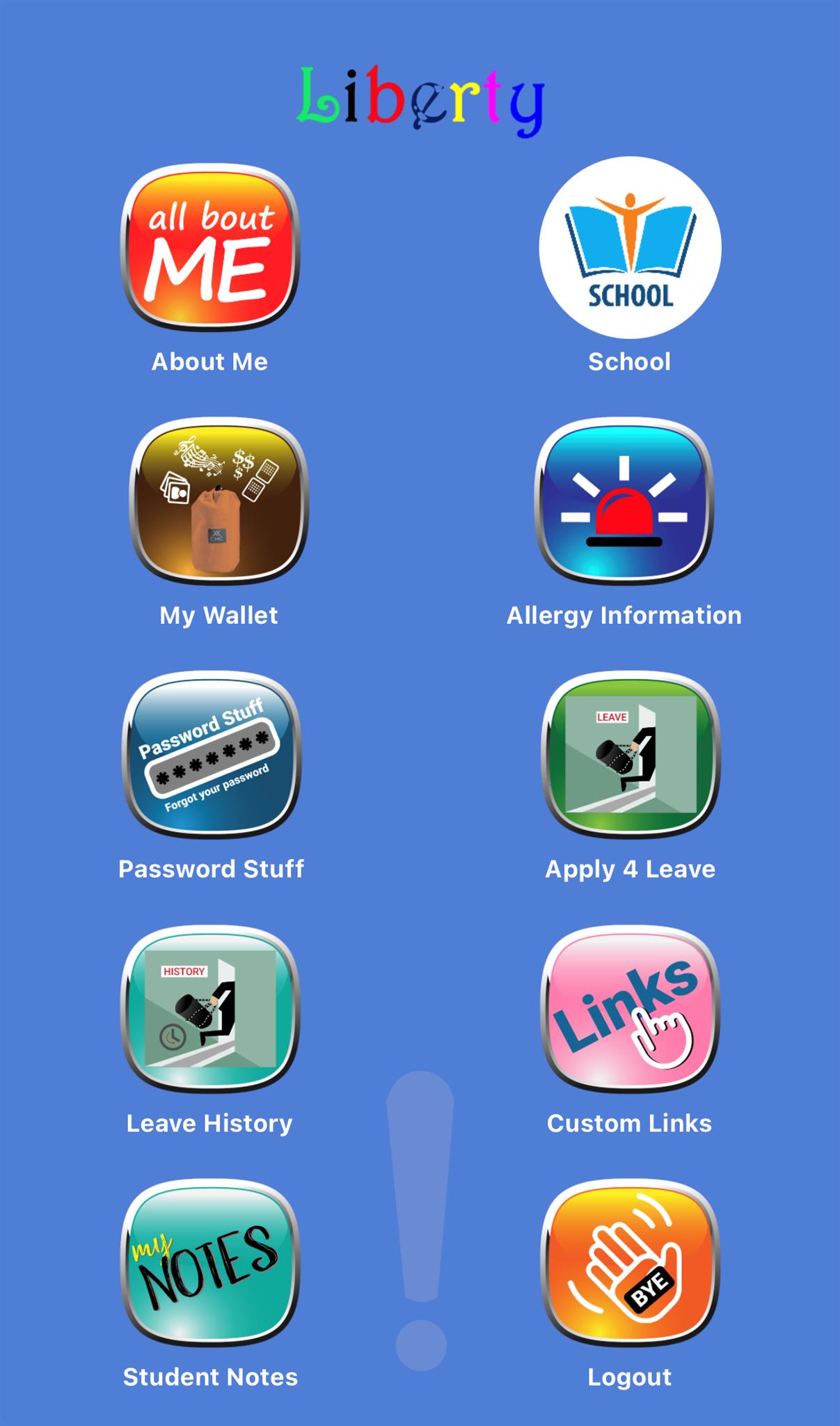Open the School tile
The height and width of the screenshot is (1426, 840).
[x=630, y=249]
